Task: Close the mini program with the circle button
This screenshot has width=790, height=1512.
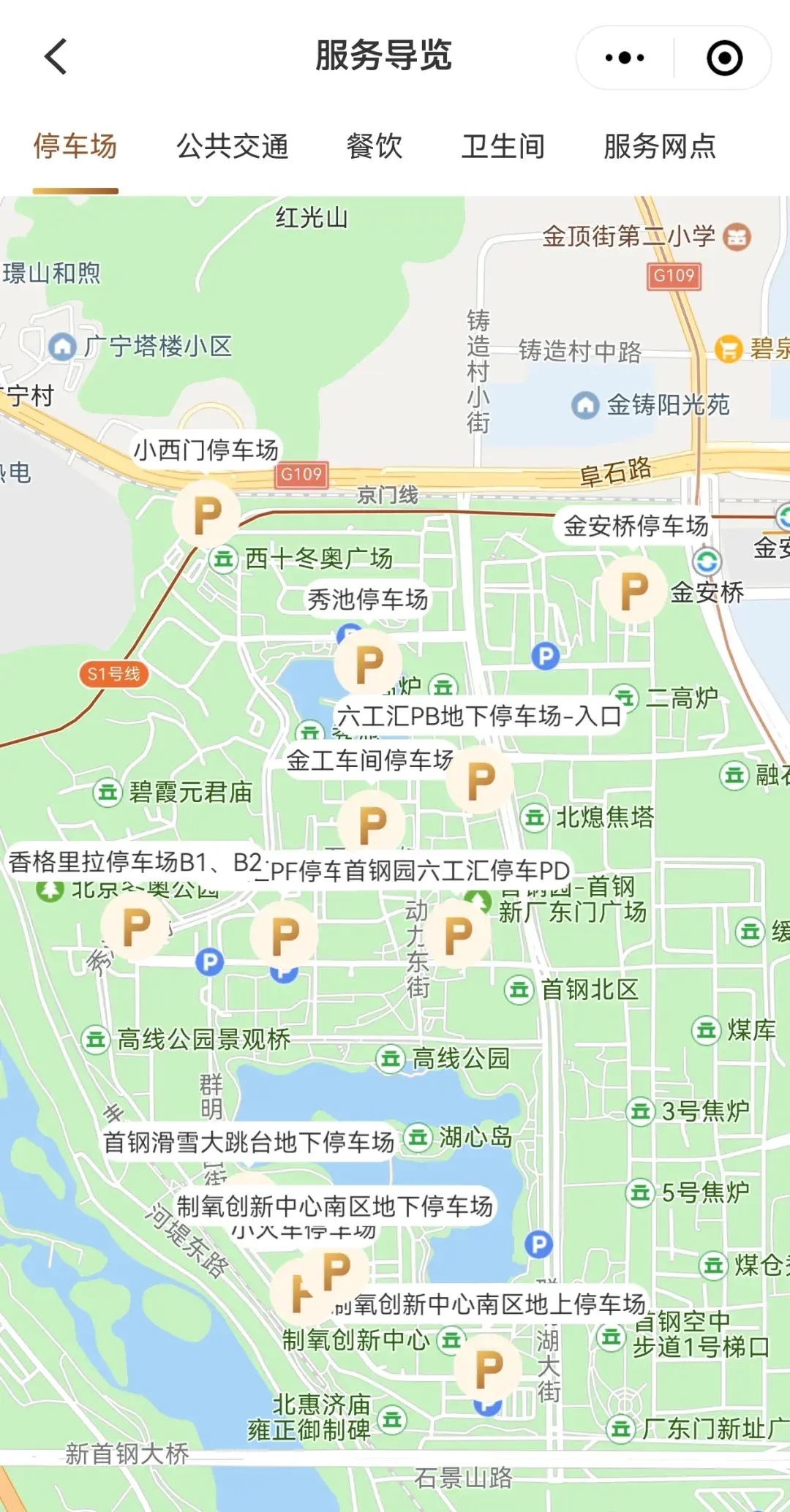Action: [724, 58]
